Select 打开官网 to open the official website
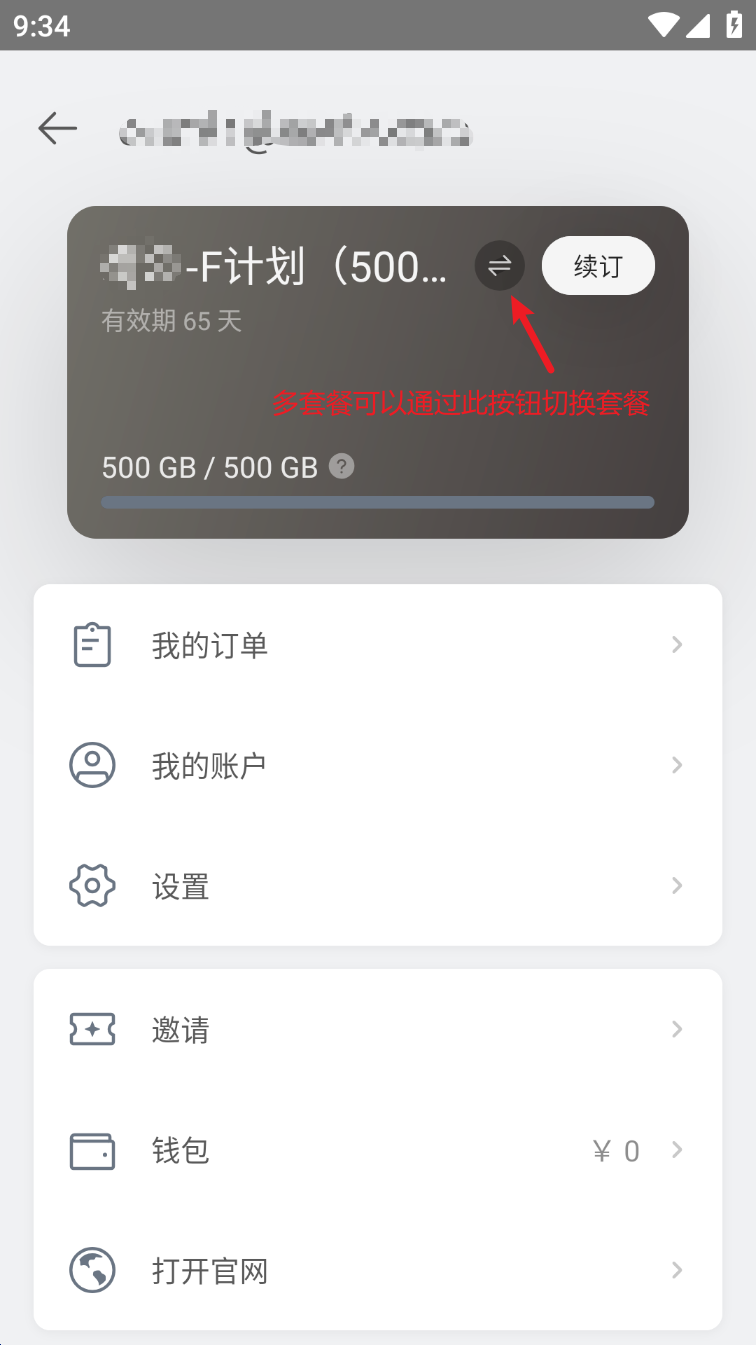Screen dimensions: 756x1345 coord(377,1271)
